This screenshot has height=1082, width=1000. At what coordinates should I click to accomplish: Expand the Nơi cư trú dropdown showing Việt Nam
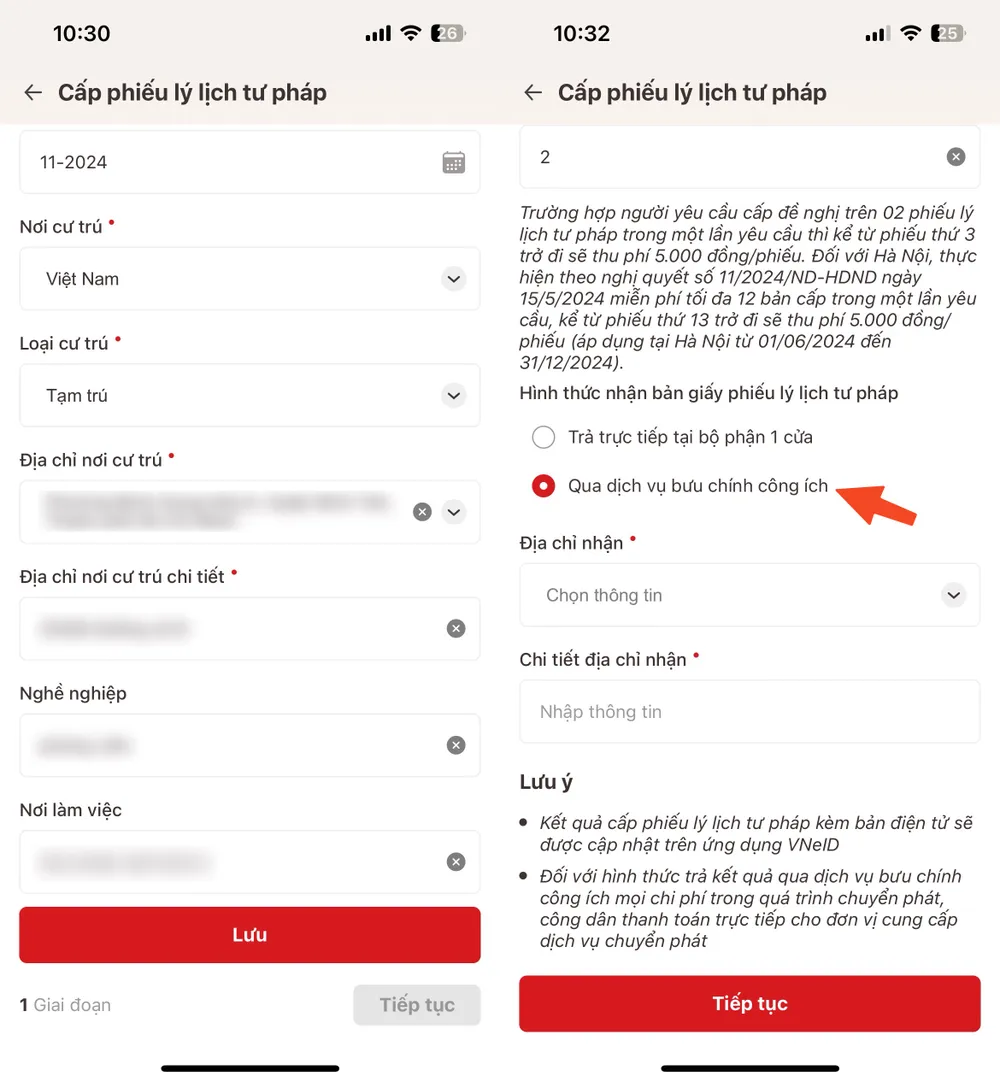(x=453, y=279)
